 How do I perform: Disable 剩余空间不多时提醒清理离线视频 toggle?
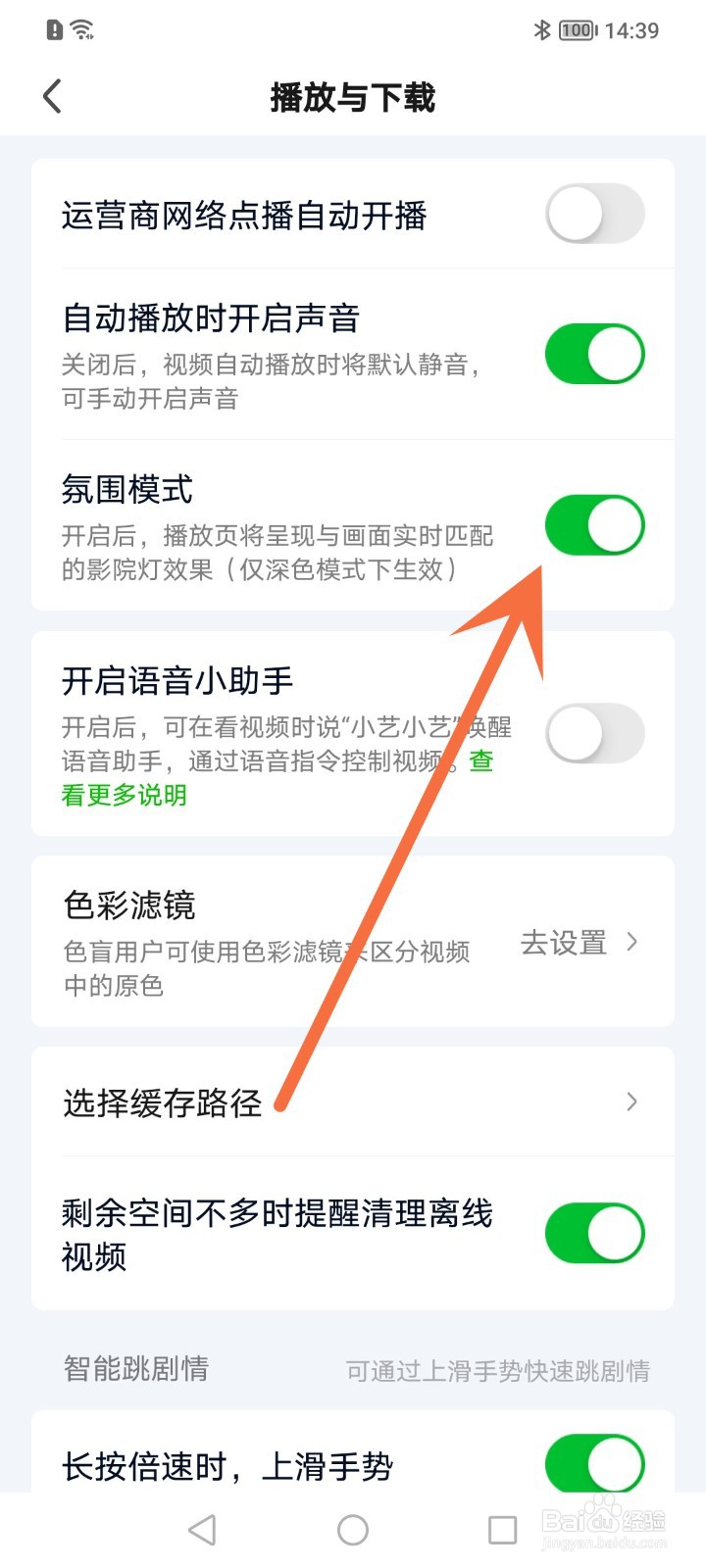(x=593, y=1233)
